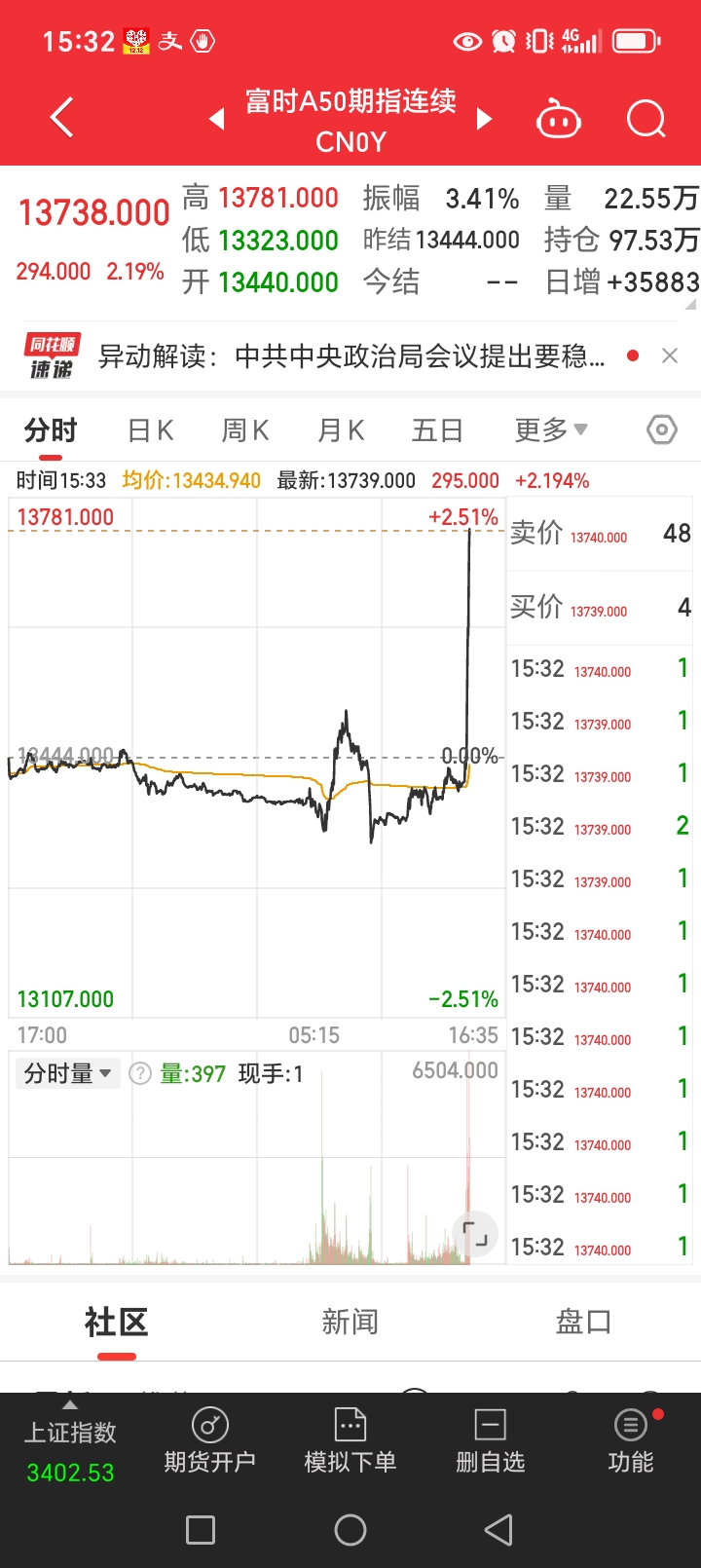Open 期货开户 in the bottom bar
701x1568 pixels.
click(209, 1440)
